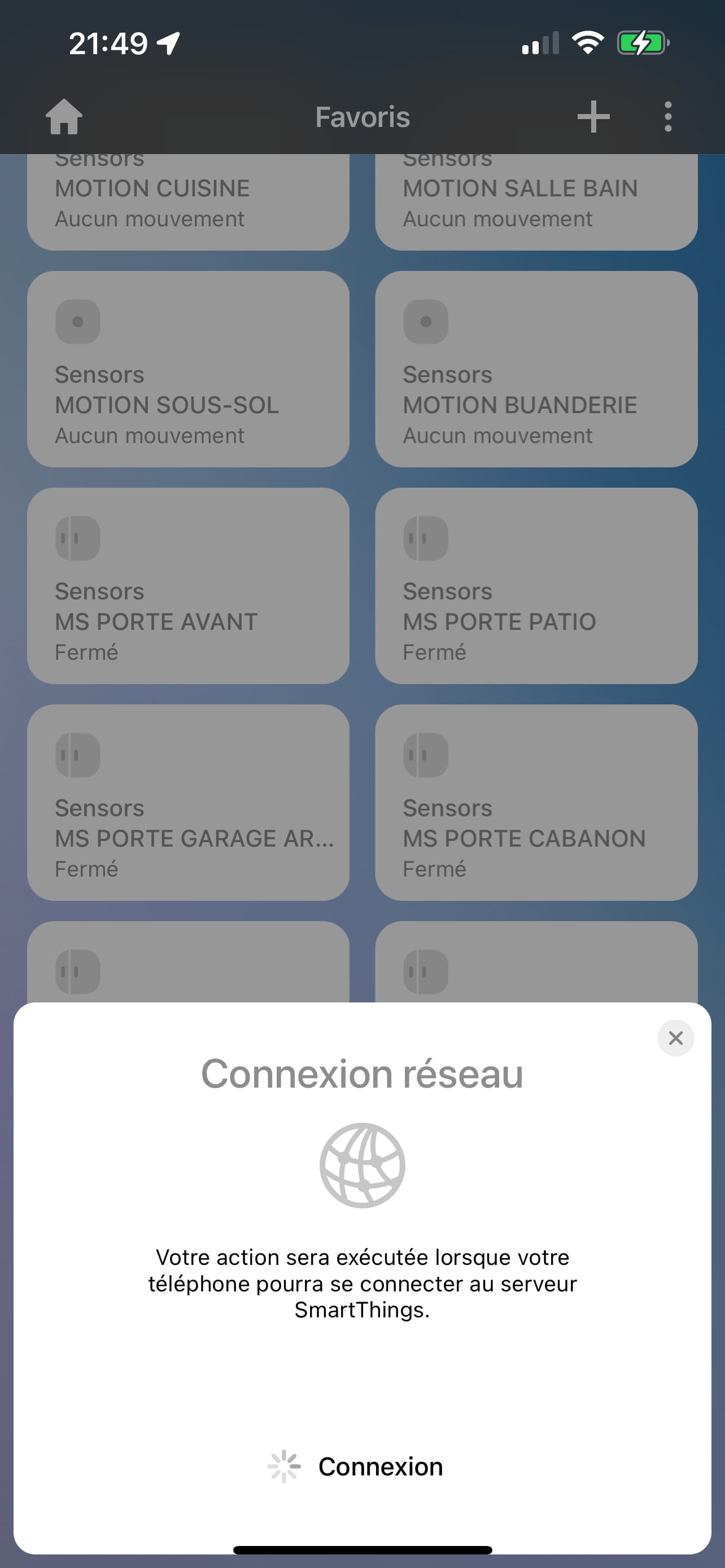Open the MOTION CUISINE sensor card
The image size is (725, 1568).
pos(188,202)
